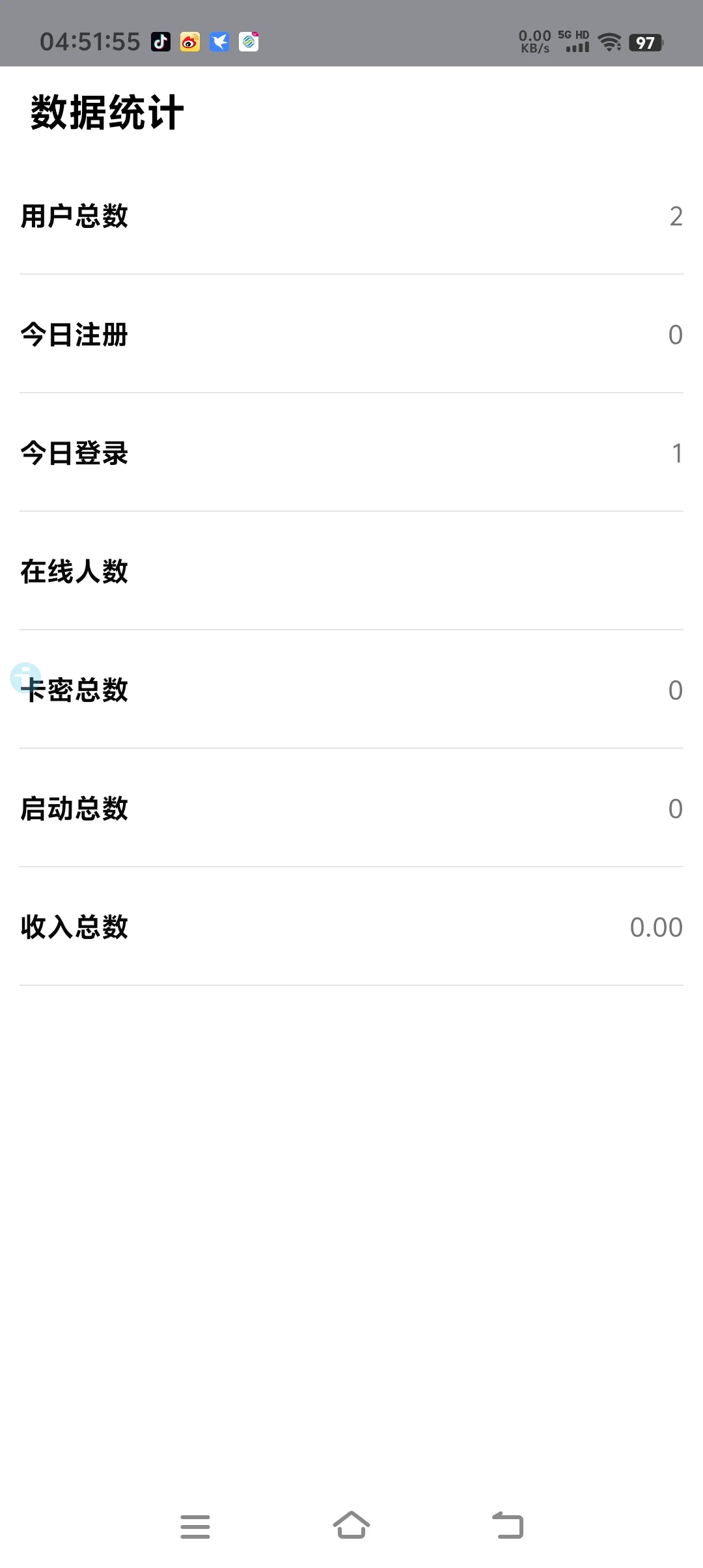Screen dimensions: 703x1568
Task: Return to the home screen
Action: (x=351, y=1526)
